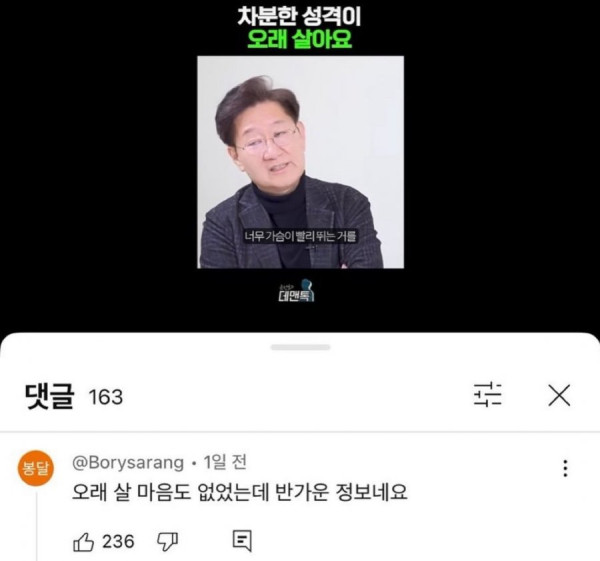The width and height of the screenshot is (600, 561).
Task: Dislike Borysarang's comment
Action: [167, 542]
